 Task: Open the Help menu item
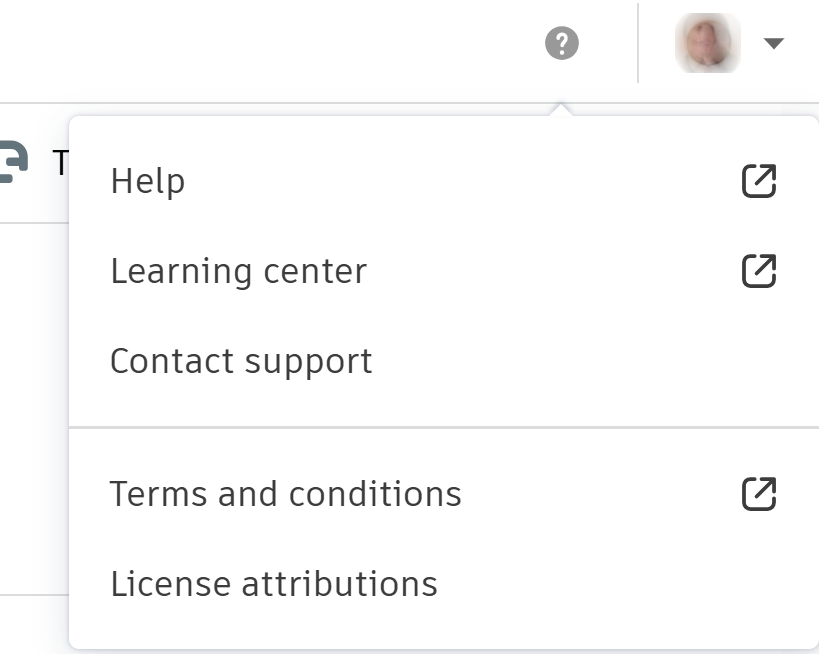tap(148, 181)
